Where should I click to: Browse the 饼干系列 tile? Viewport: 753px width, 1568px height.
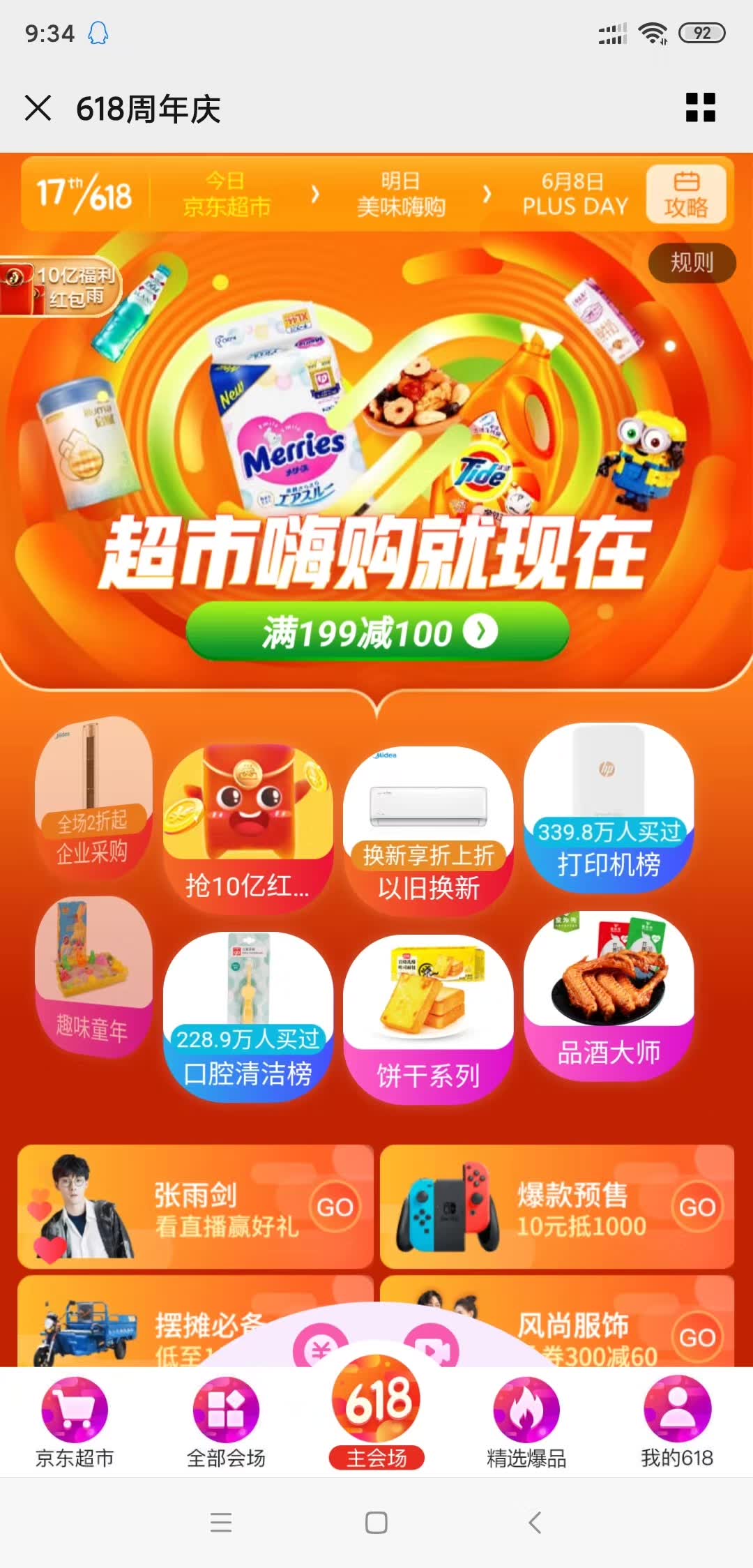(x=428, y=1017)
